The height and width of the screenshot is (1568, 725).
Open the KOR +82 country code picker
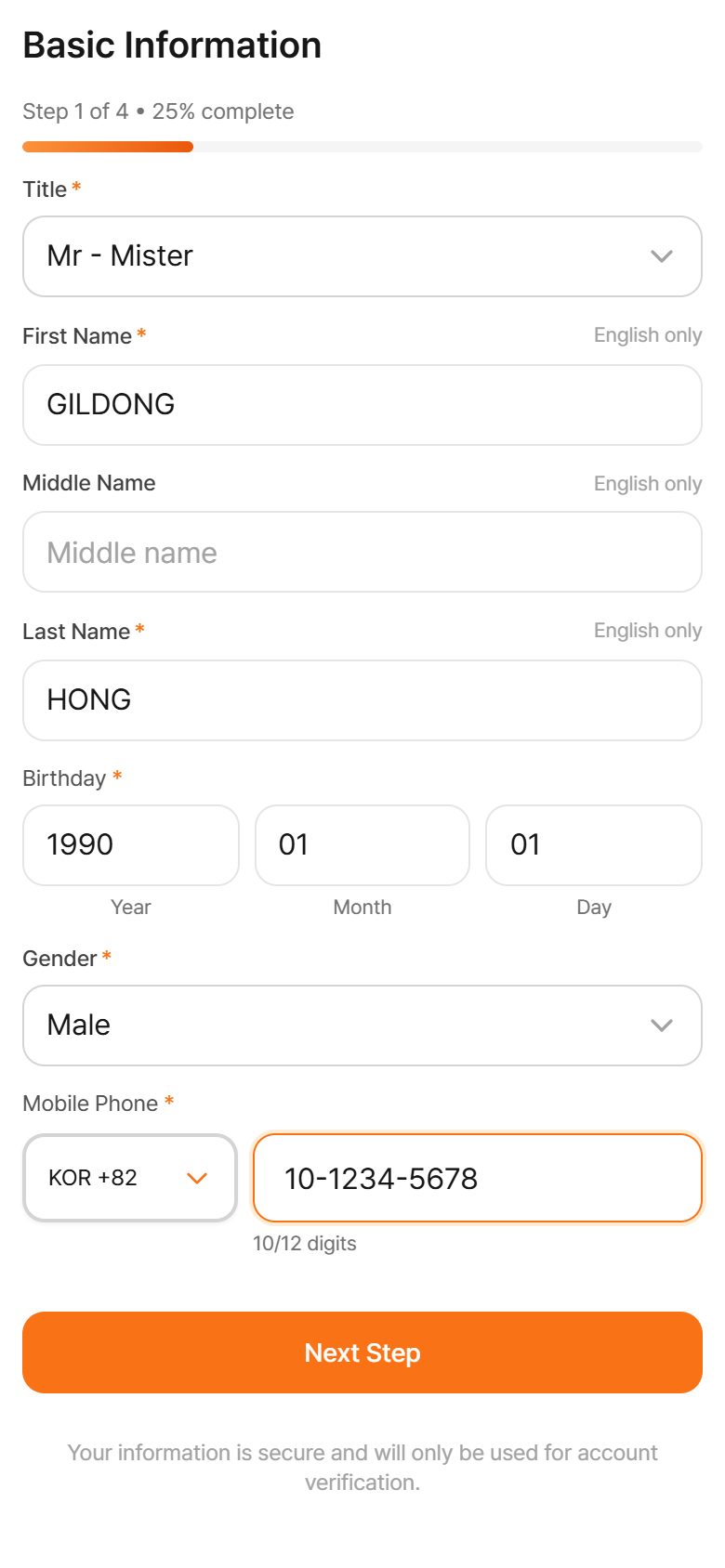[x=130, y=1178]
